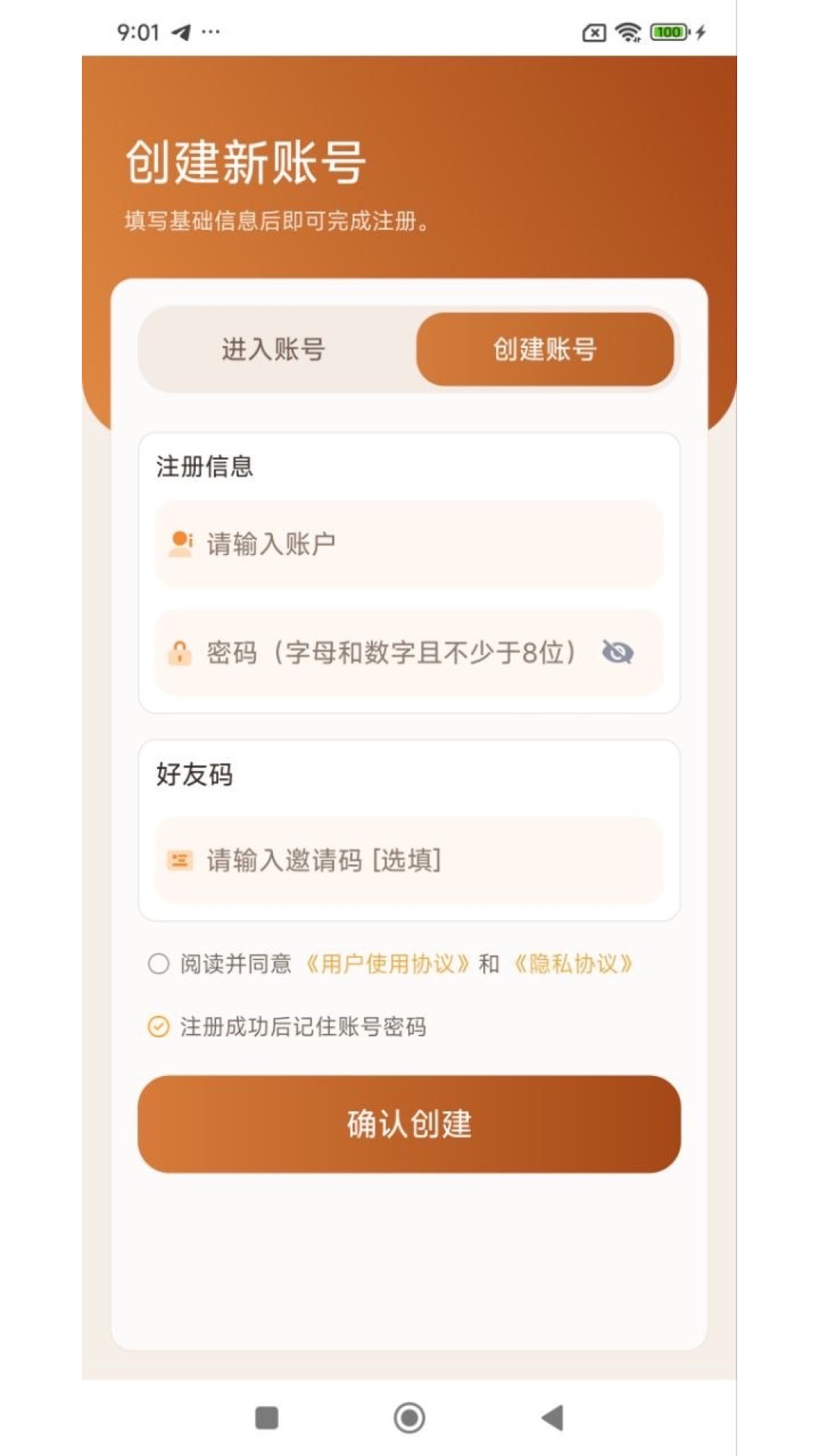This screenshot has height=1456, width=819.
Task: Click the invitation code card icon
Action: (180, 858)
